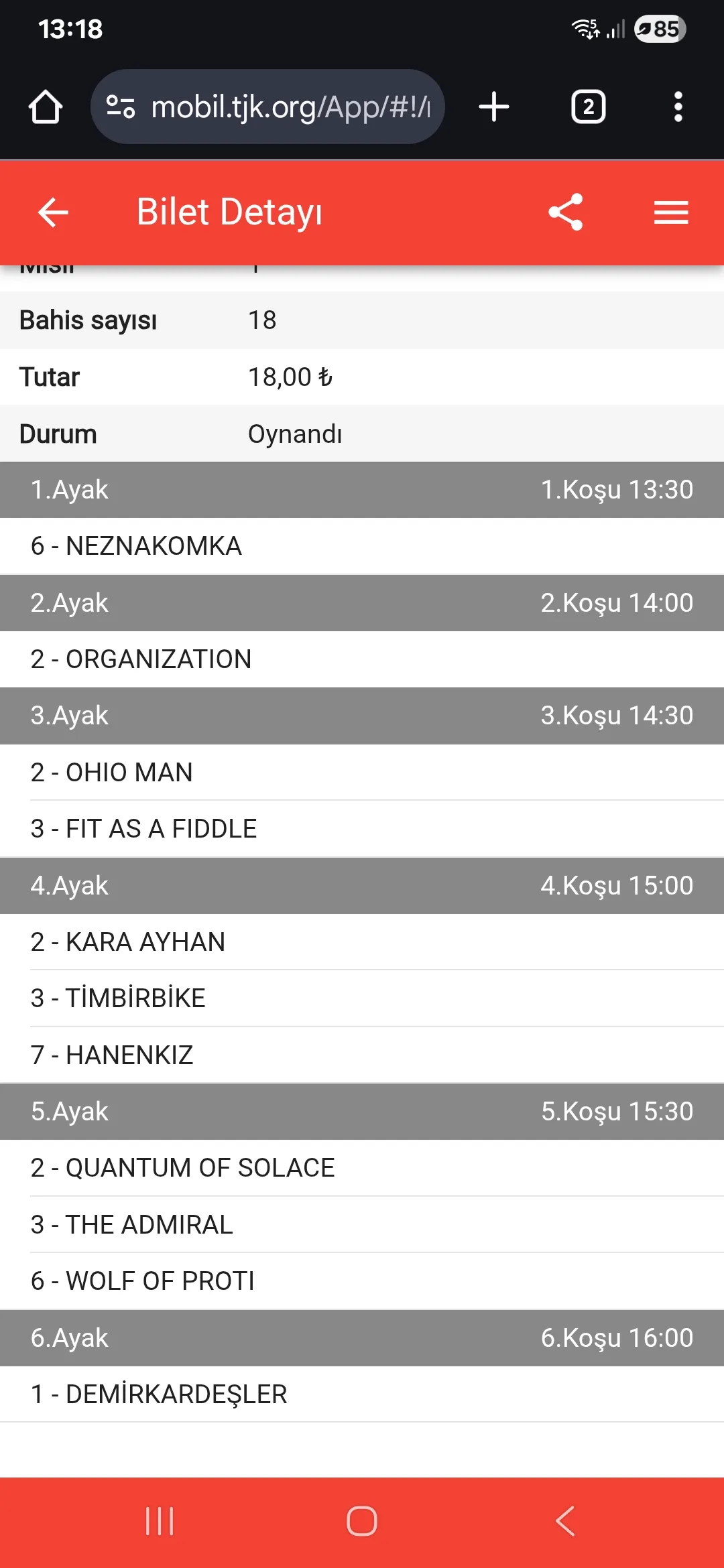Tap the system home button
Image resolution: width=724 pixels, height=1568 pixels.
click(x=362, y=1521)
